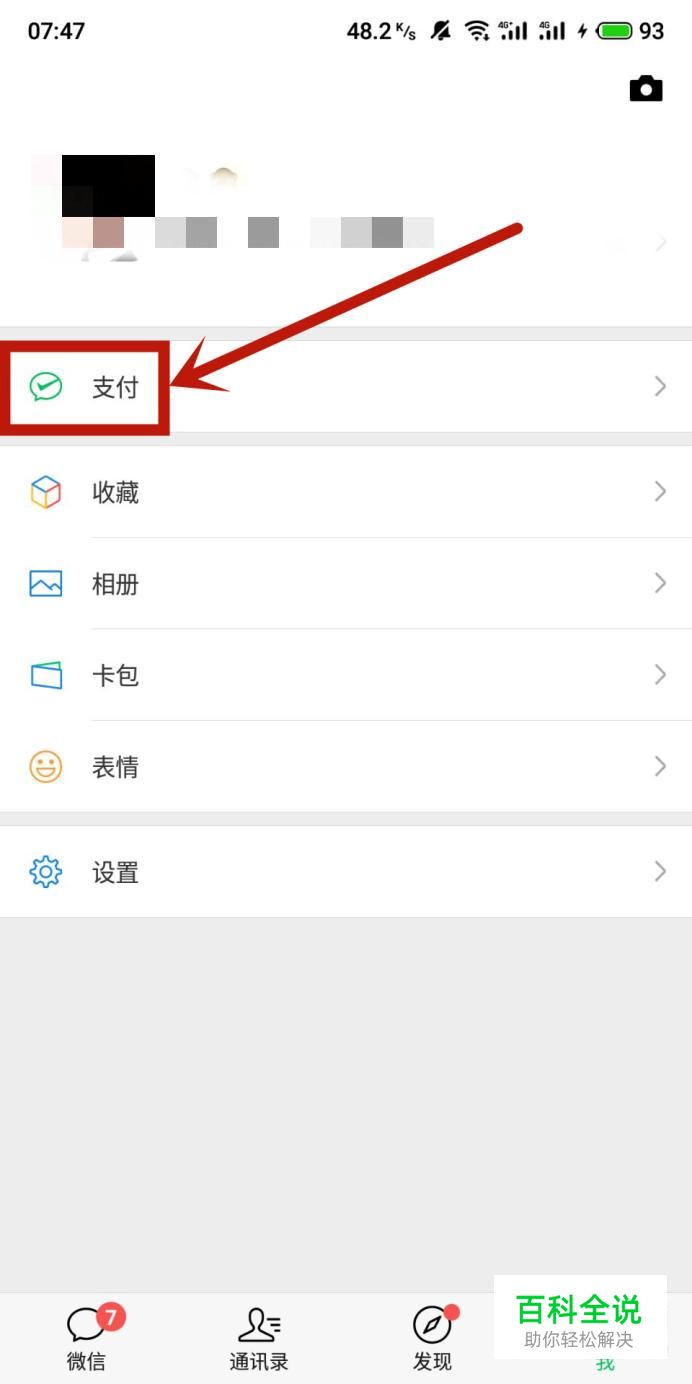Open 收藏 favorites row
The width and height of the screenshot is (692, 1384).
[346, 492]
